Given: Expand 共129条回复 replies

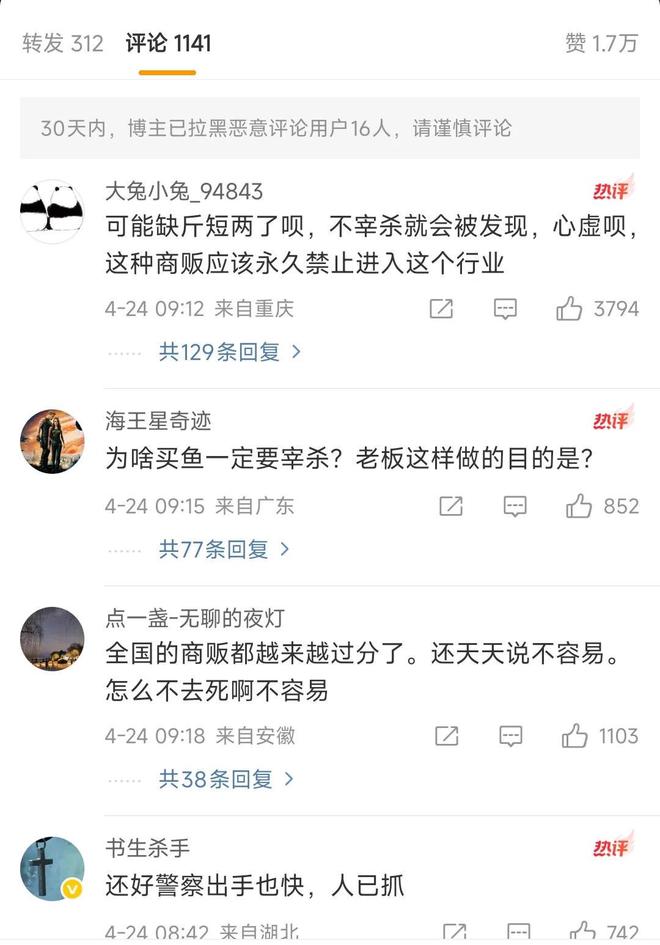Looking at the screenshot, I should (x=230, y=352).
